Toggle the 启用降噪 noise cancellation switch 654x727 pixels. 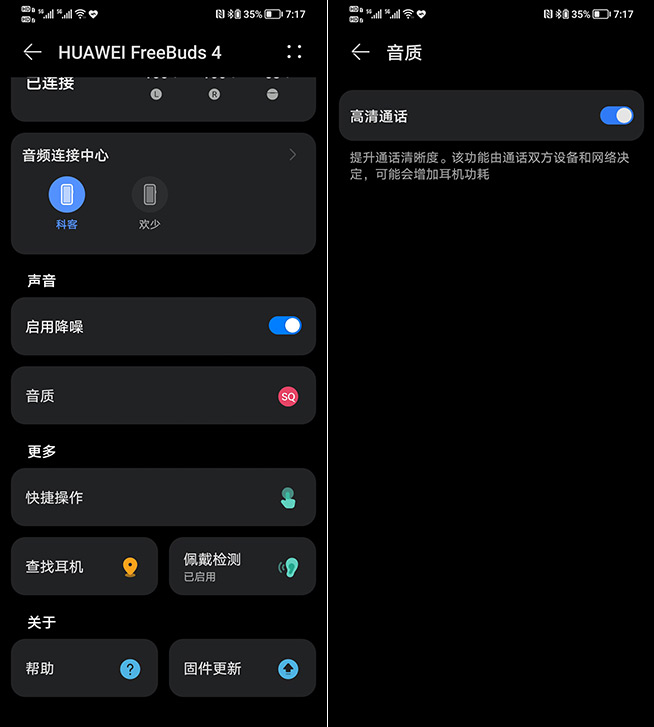(x=285, y=326)
